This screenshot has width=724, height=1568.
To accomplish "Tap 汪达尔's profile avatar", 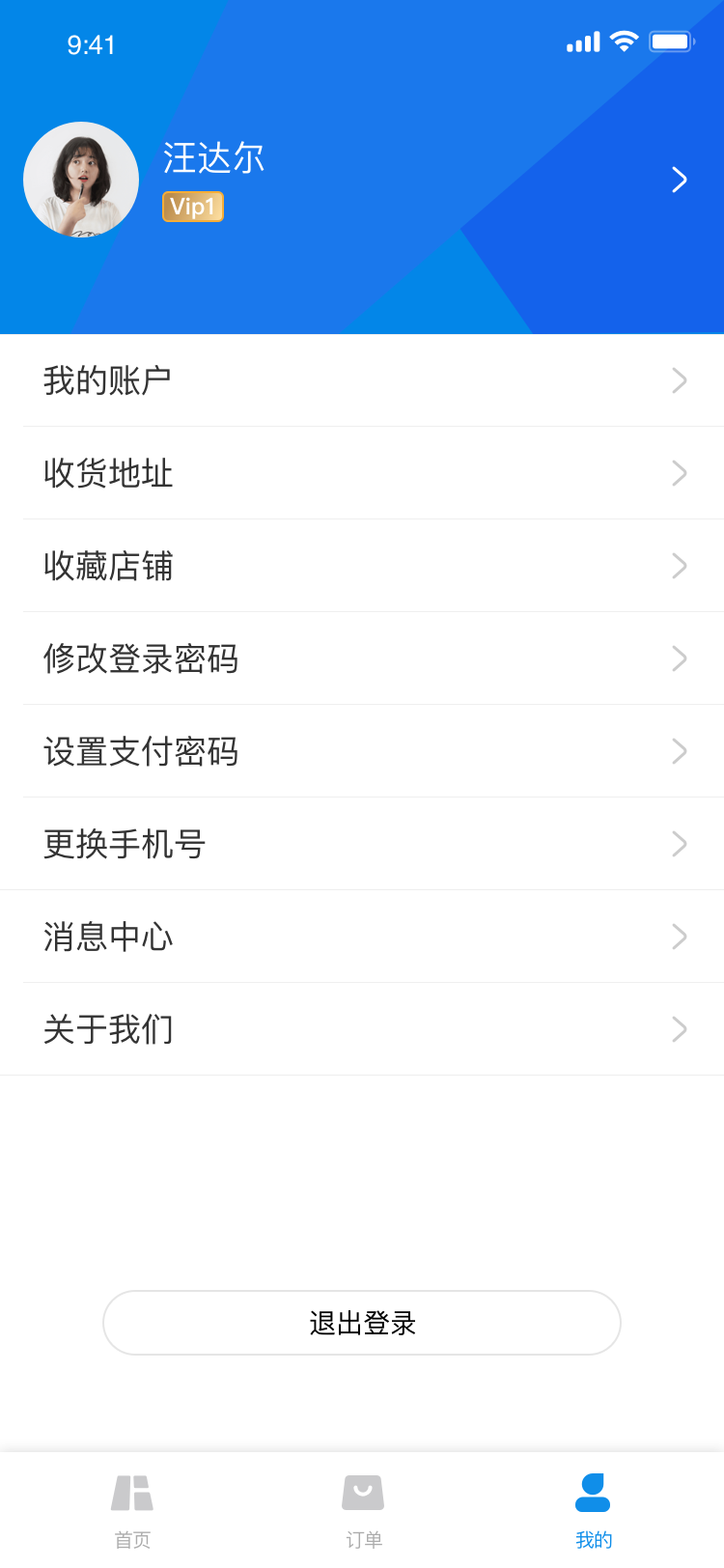I will (x=81, y=180).
